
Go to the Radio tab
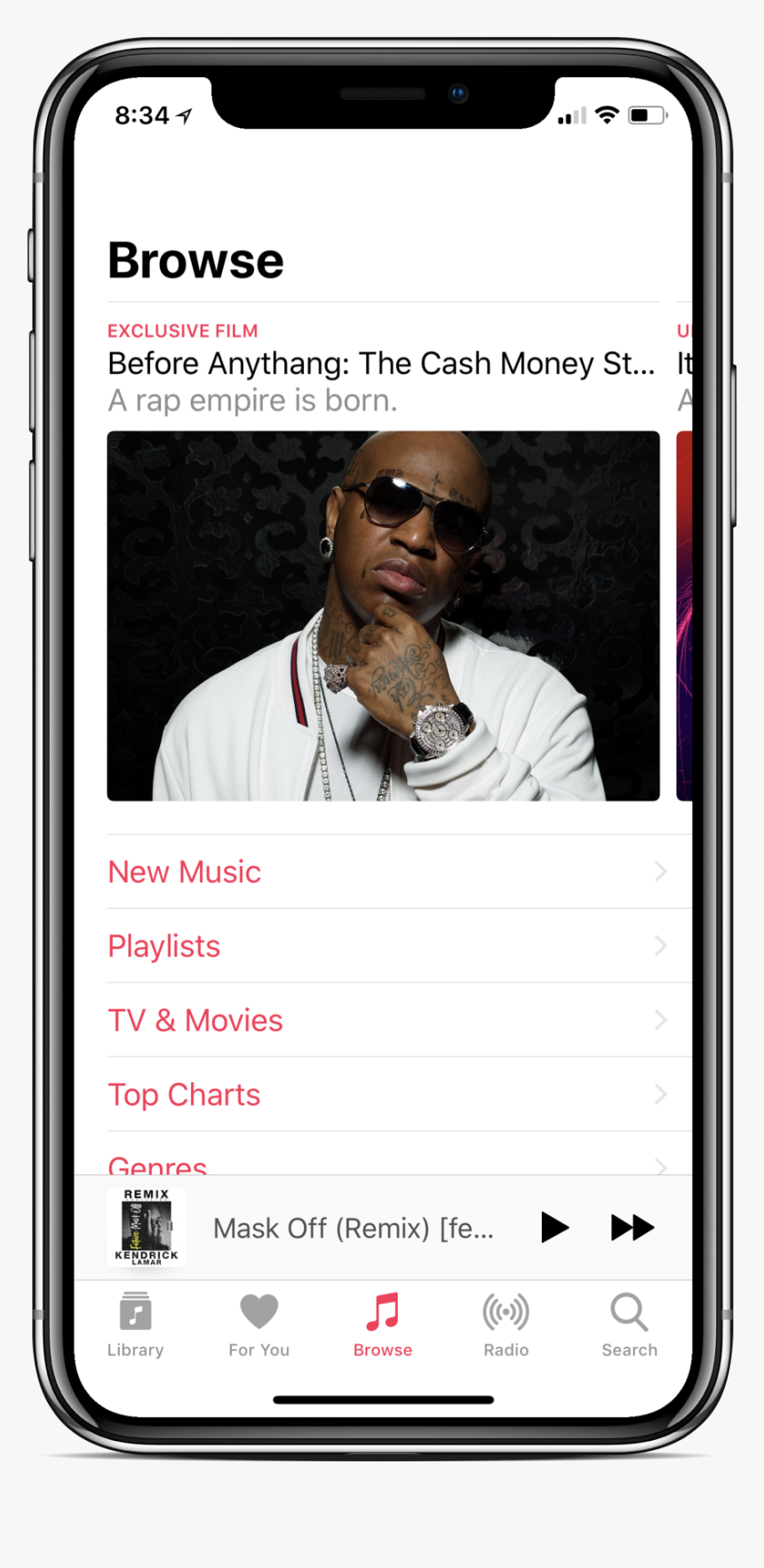pyautogui.click(x=505, y=1325)
